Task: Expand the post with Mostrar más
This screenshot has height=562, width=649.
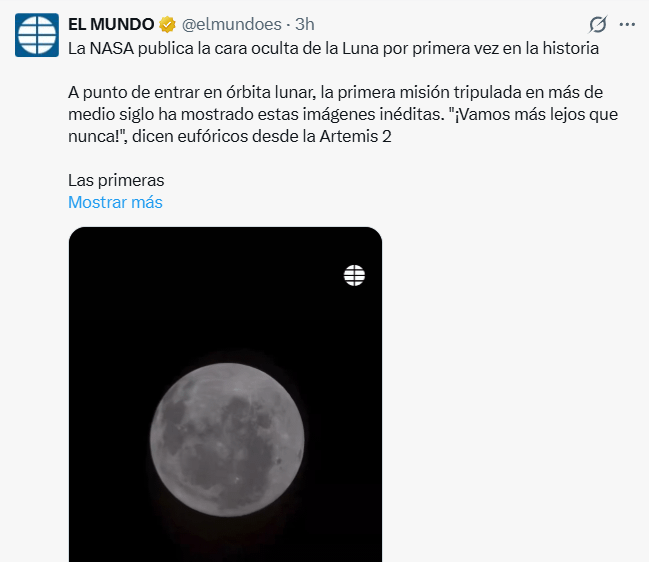Action: point(115,202)
